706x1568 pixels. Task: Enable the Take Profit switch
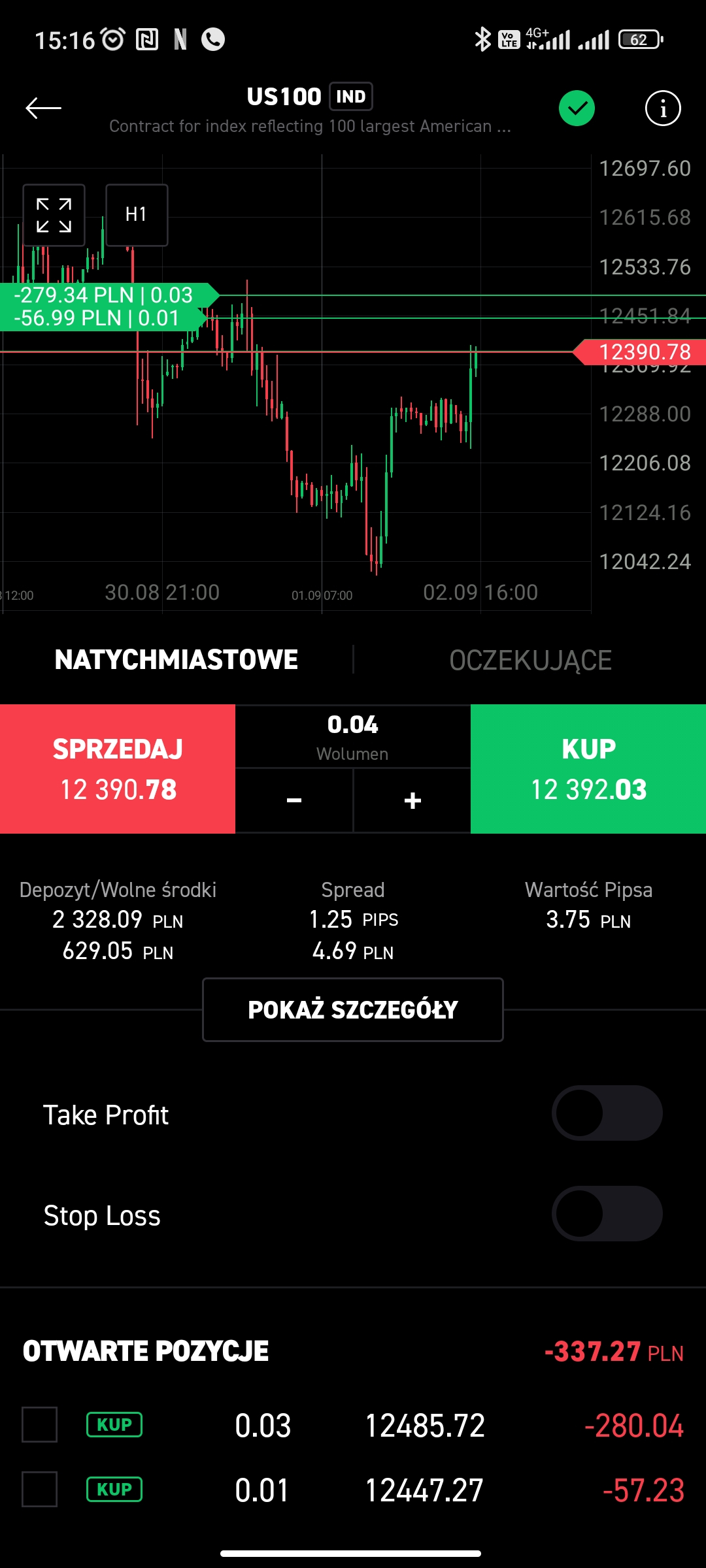point(607,1113)
